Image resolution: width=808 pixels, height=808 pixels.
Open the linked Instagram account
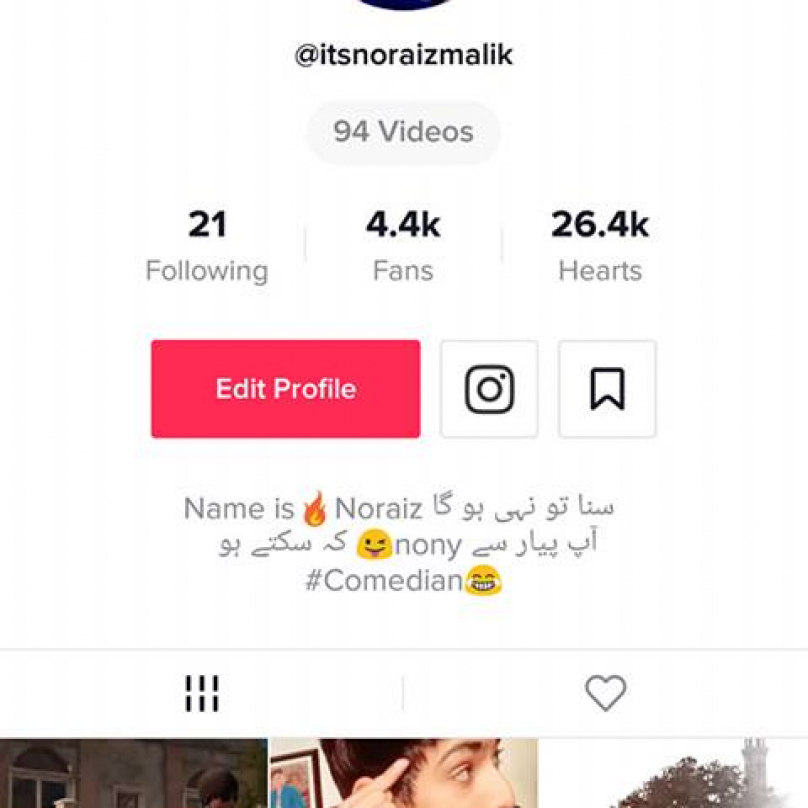coord(489,389)
